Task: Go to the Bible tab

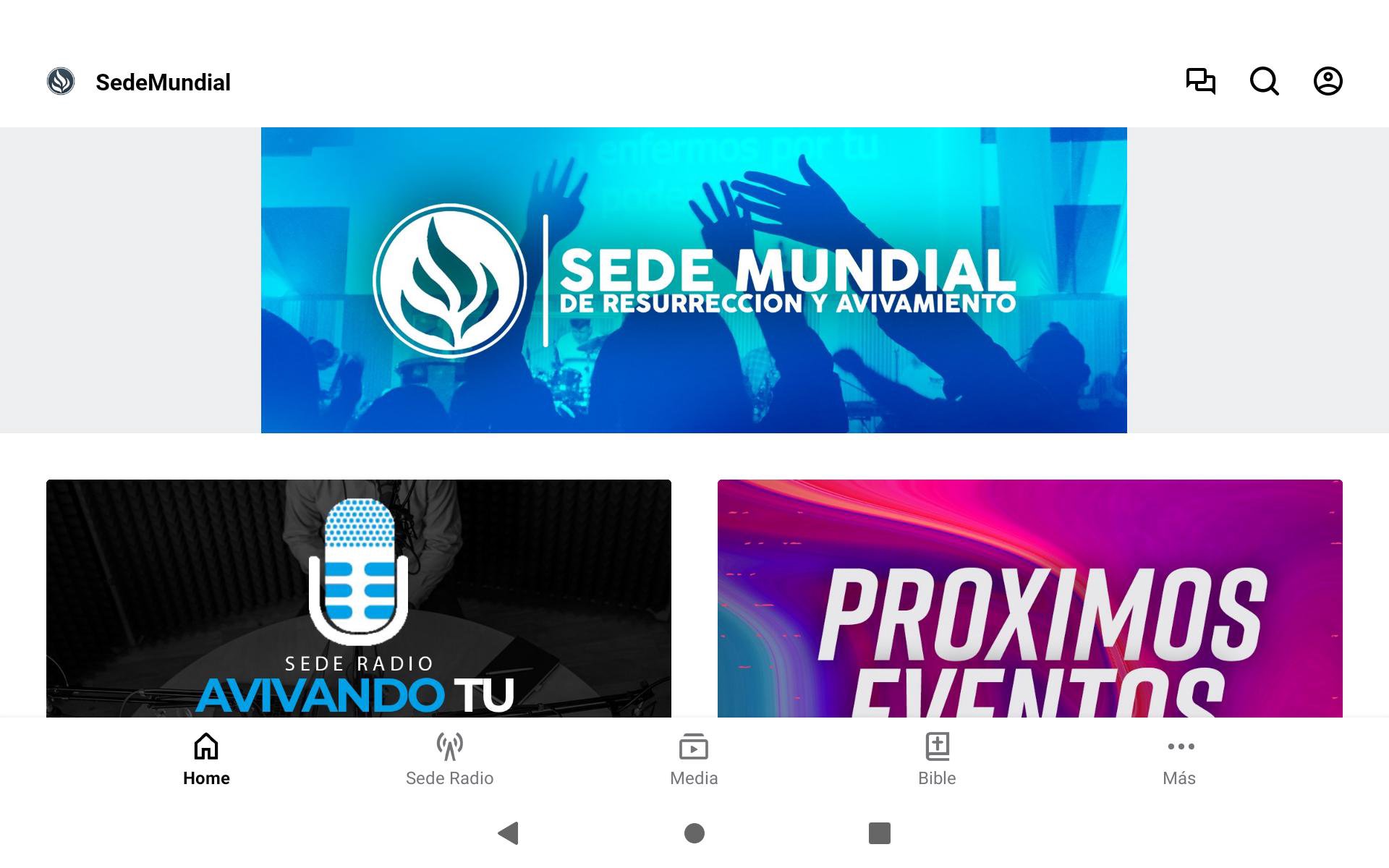Action: pos(937,758)
